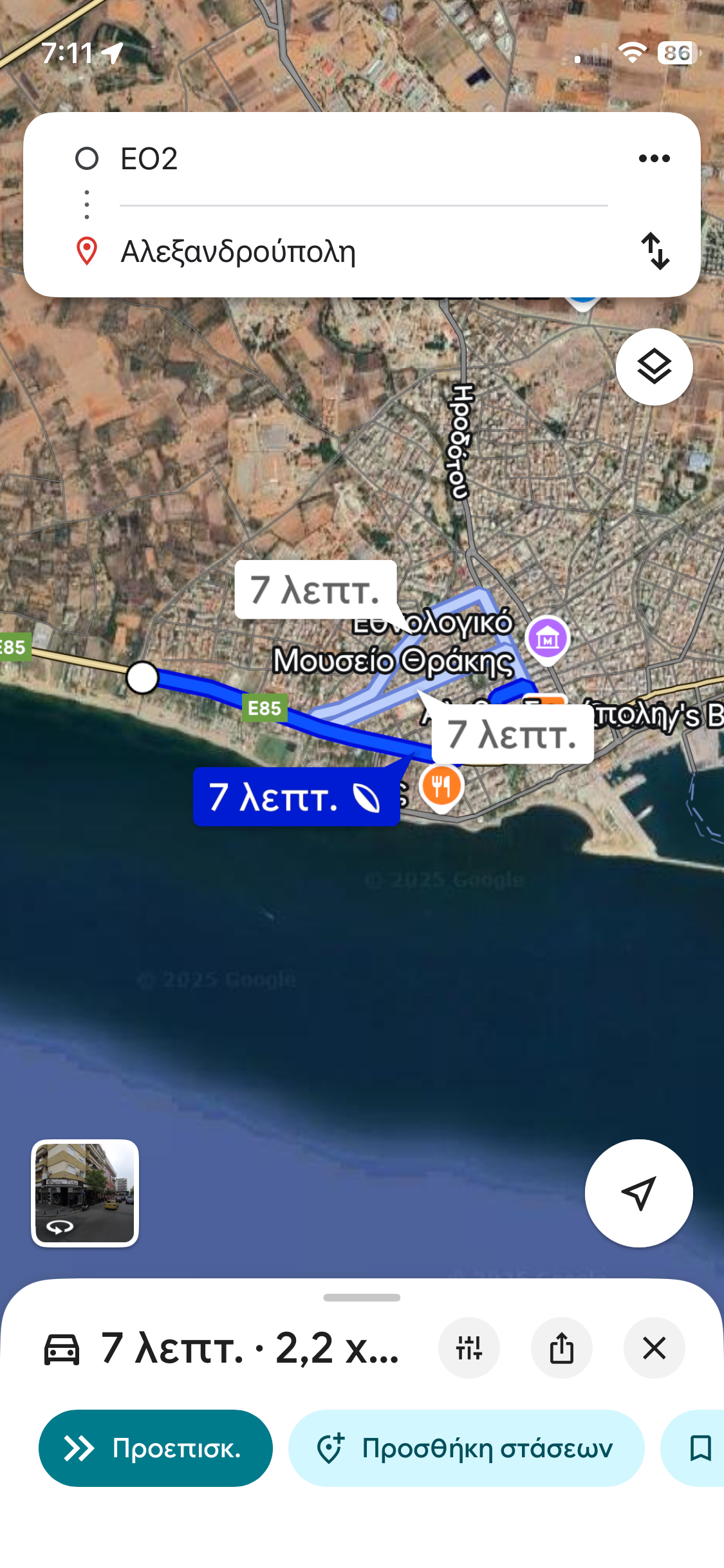Edit the starting point ΕΟ2
Screen dimensions: 724x1568
click(360, 159)
